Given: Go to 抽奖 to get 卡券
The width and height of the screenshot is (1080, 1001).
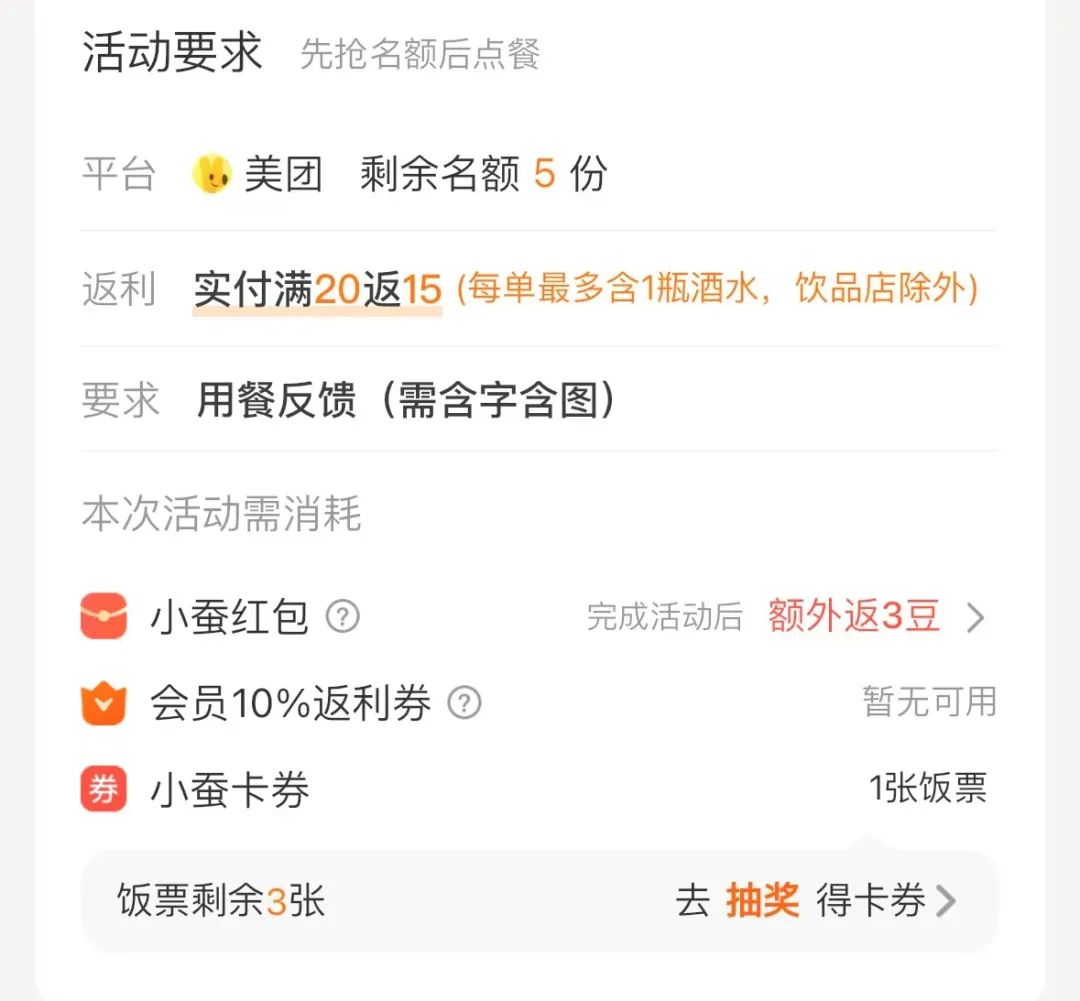Looking at the screenshot, I should 815,901.
